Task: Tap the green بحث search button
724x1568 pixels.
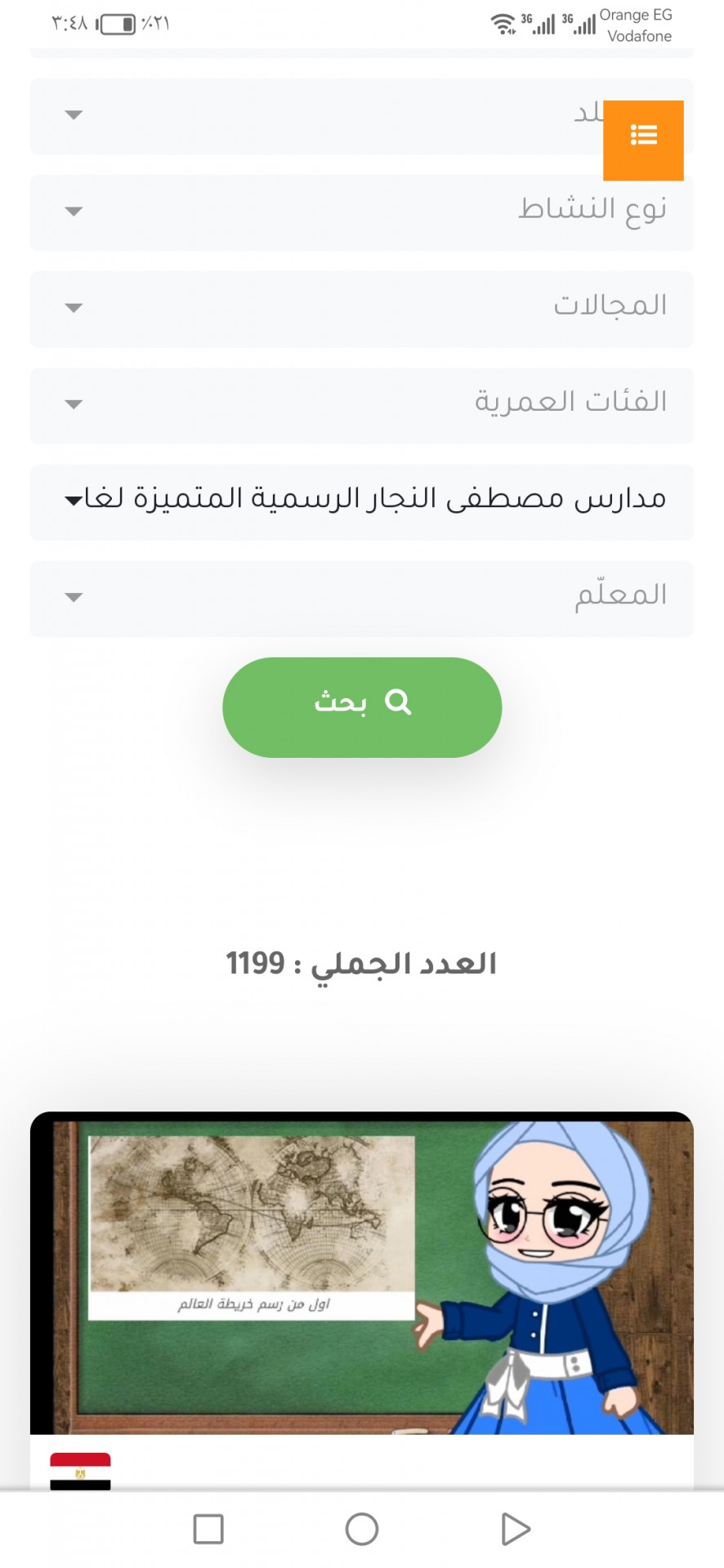Action: 361,706
